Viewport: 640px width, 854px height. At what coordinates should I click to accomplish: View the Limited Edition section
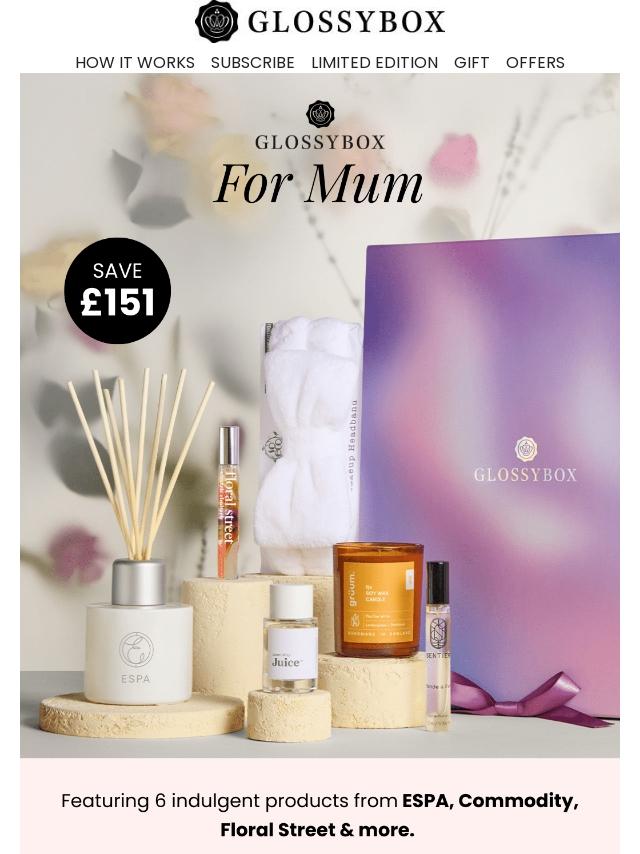pos(374,63)
